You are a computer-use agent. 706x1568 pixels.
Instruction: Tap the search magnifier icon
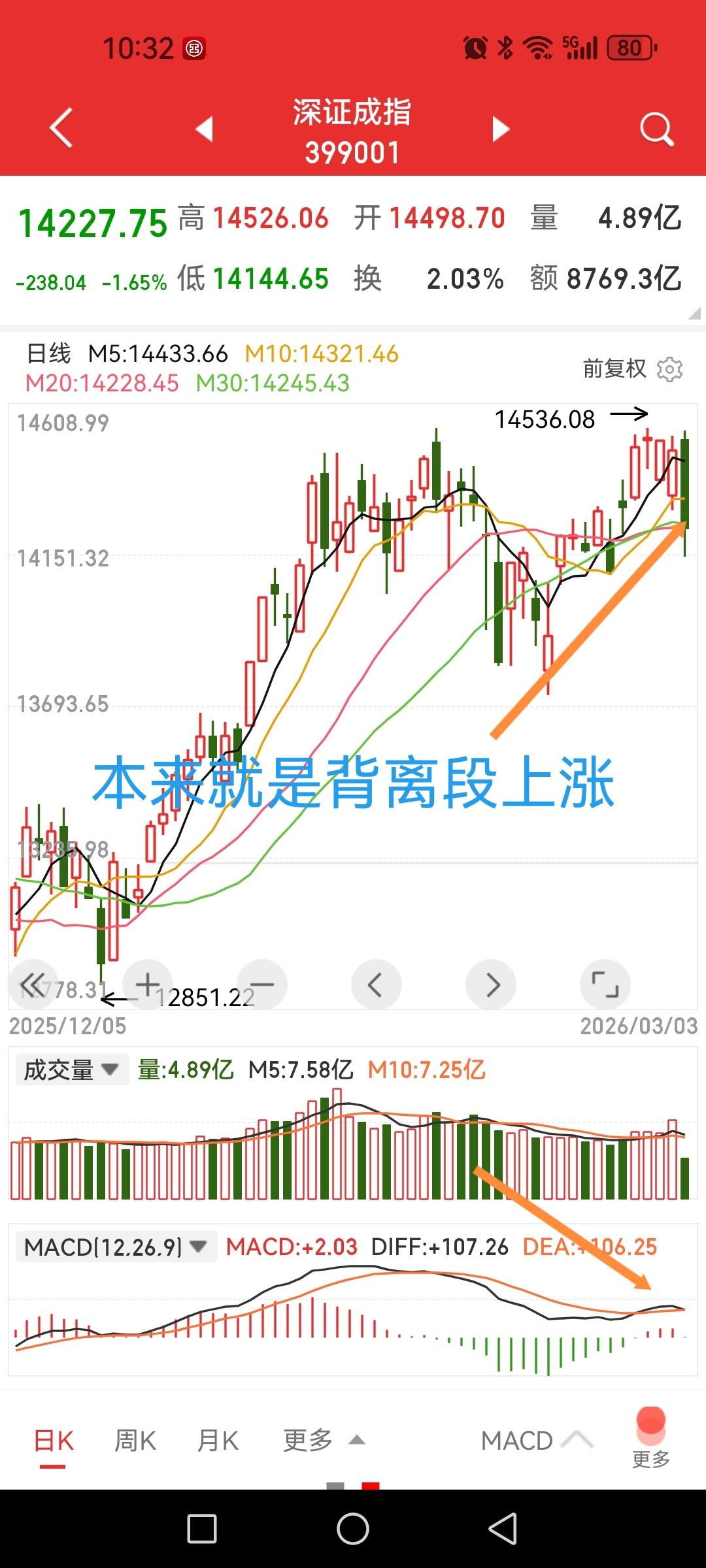click(656, 129)
